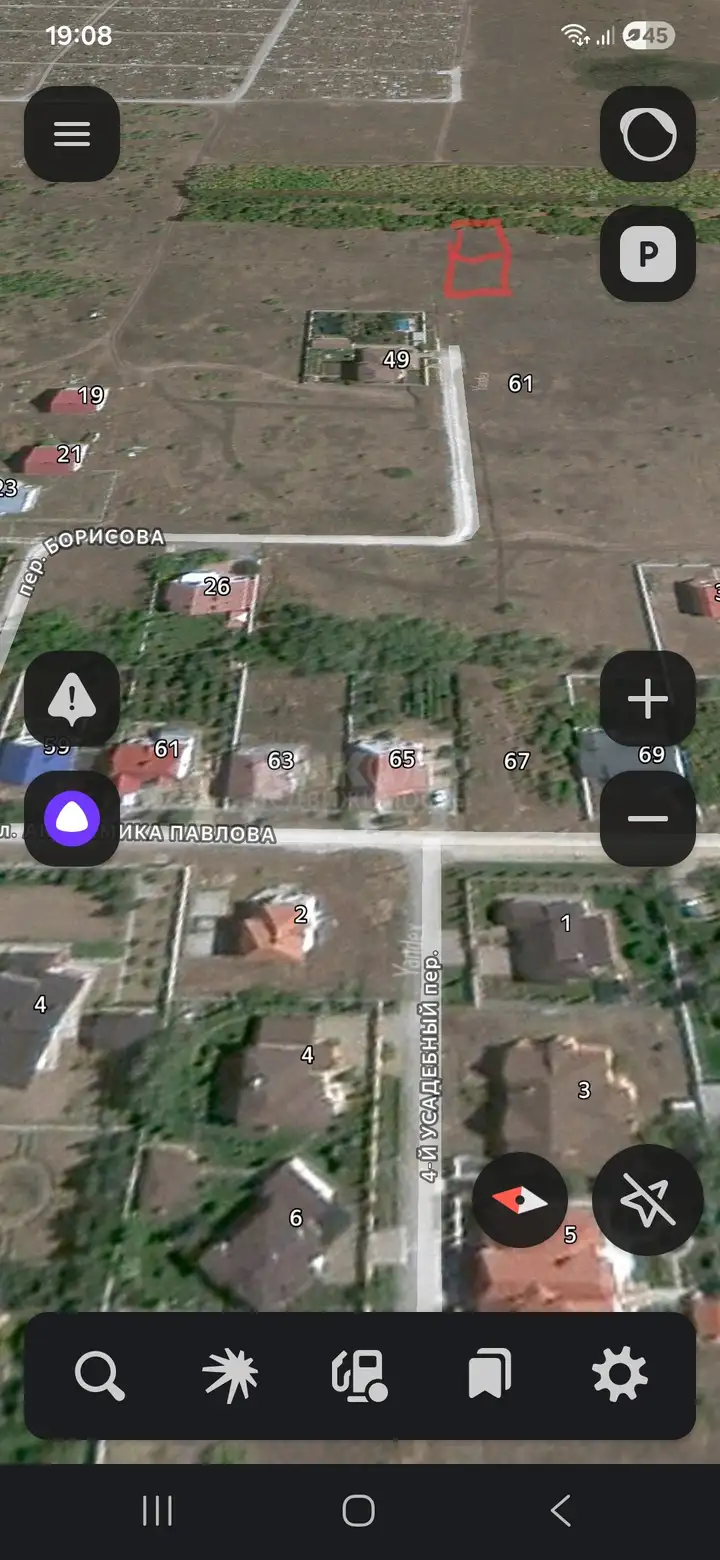Viewport: 720px width, 1560px height.
Task: Go back using the system navigation bar
Action: 561,1511
